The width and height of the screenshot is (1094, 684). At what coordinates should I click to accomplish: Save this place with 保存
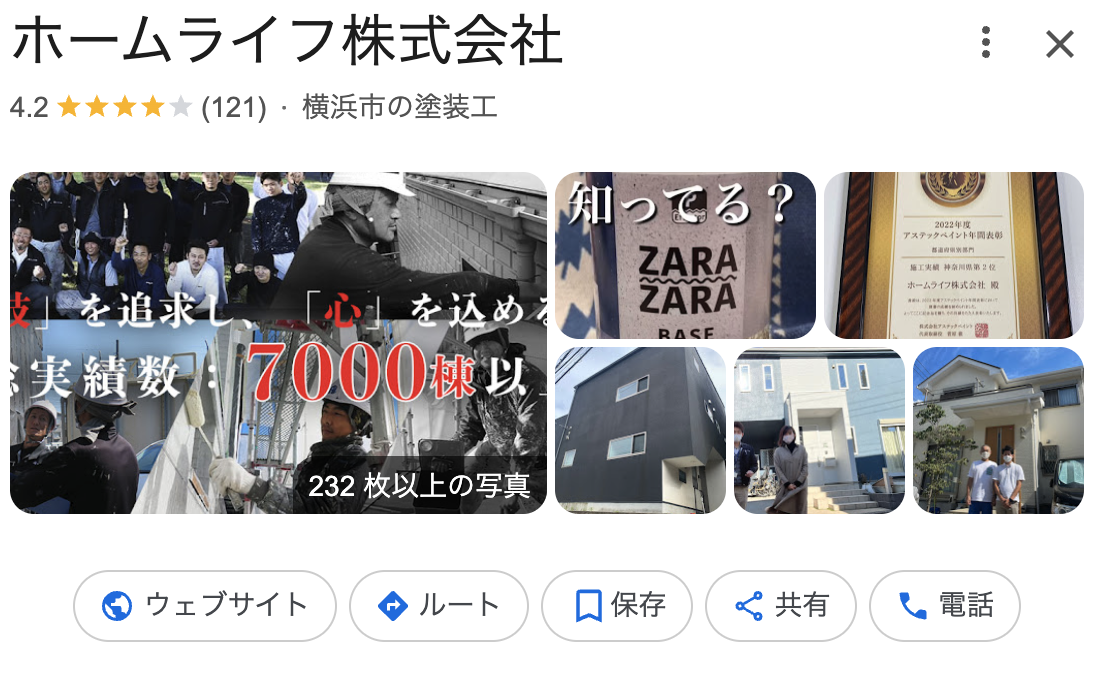click(x=616, y=606)
